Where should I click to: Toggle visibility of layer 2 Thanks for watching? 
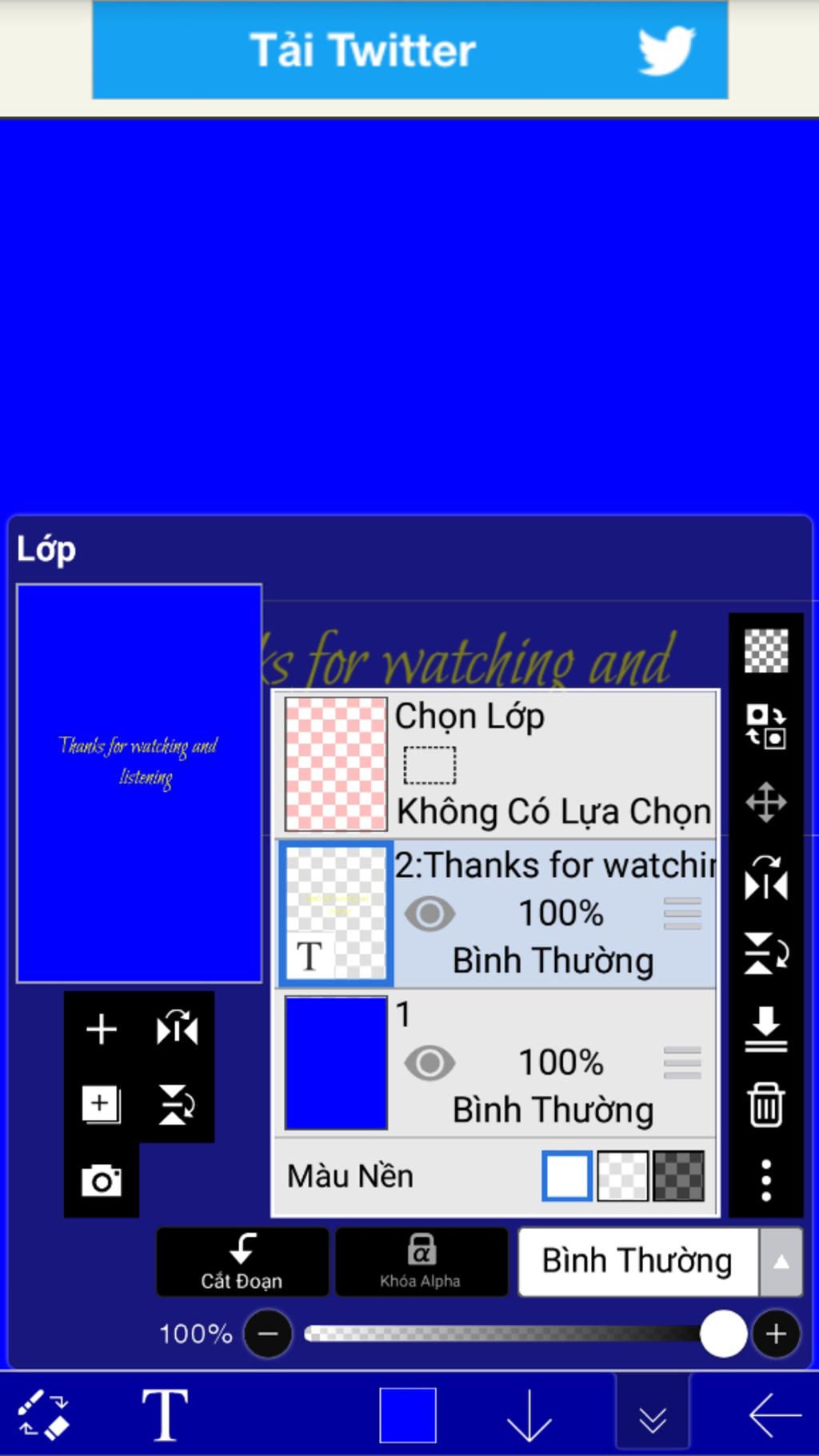point(429,914)
